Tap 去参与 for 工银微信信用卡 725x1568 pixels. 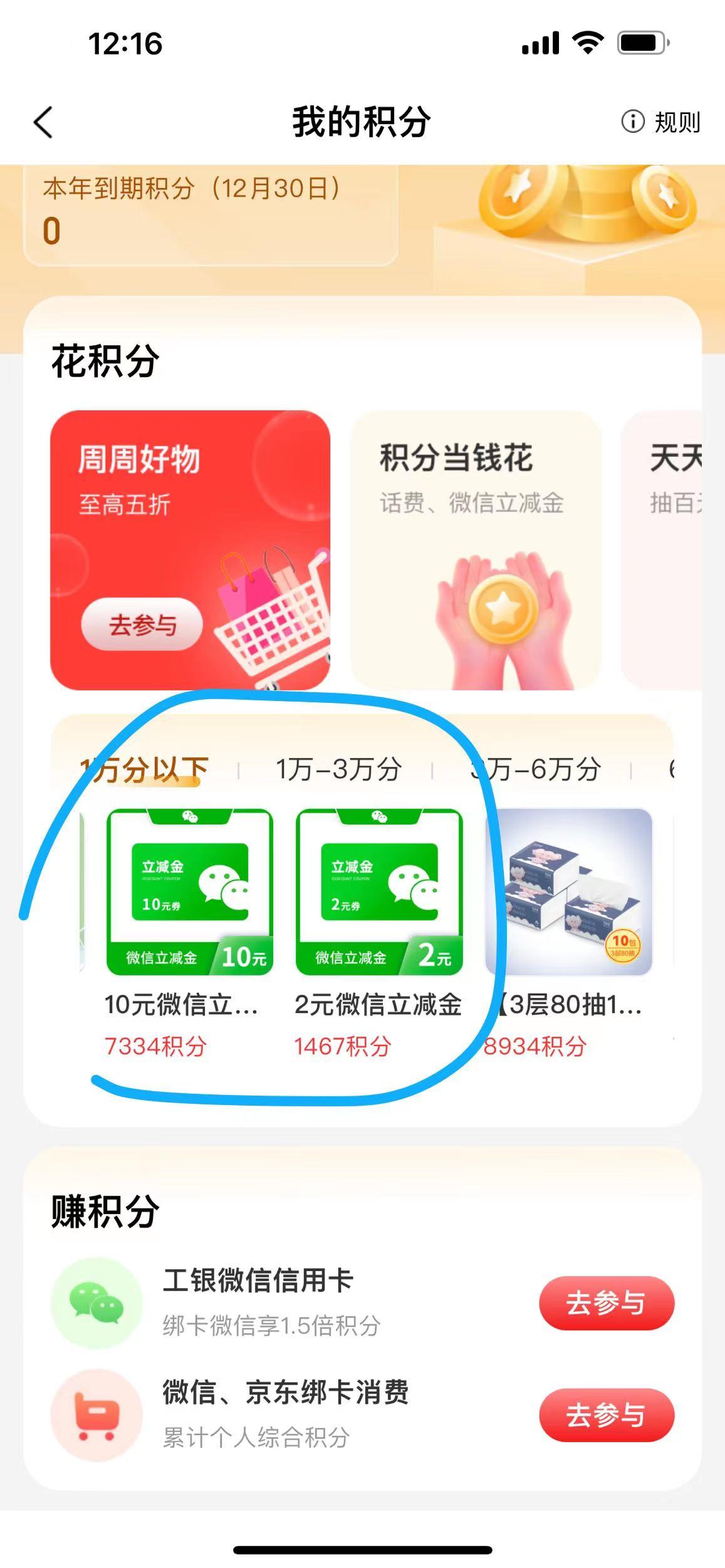(606, 1302)
